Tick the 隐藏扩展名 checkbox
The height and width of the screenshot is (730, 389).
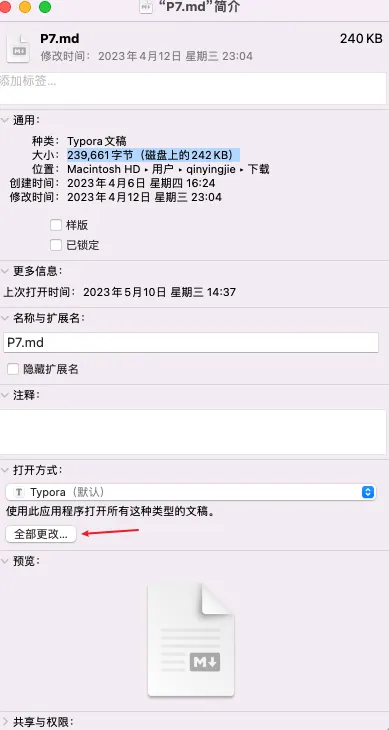click(x=13, y=369)
